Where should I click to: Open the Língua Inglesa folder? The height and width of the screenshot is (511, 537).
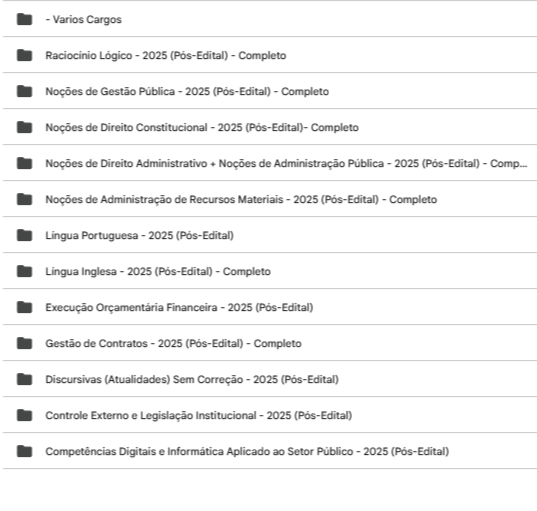[270, 271]
